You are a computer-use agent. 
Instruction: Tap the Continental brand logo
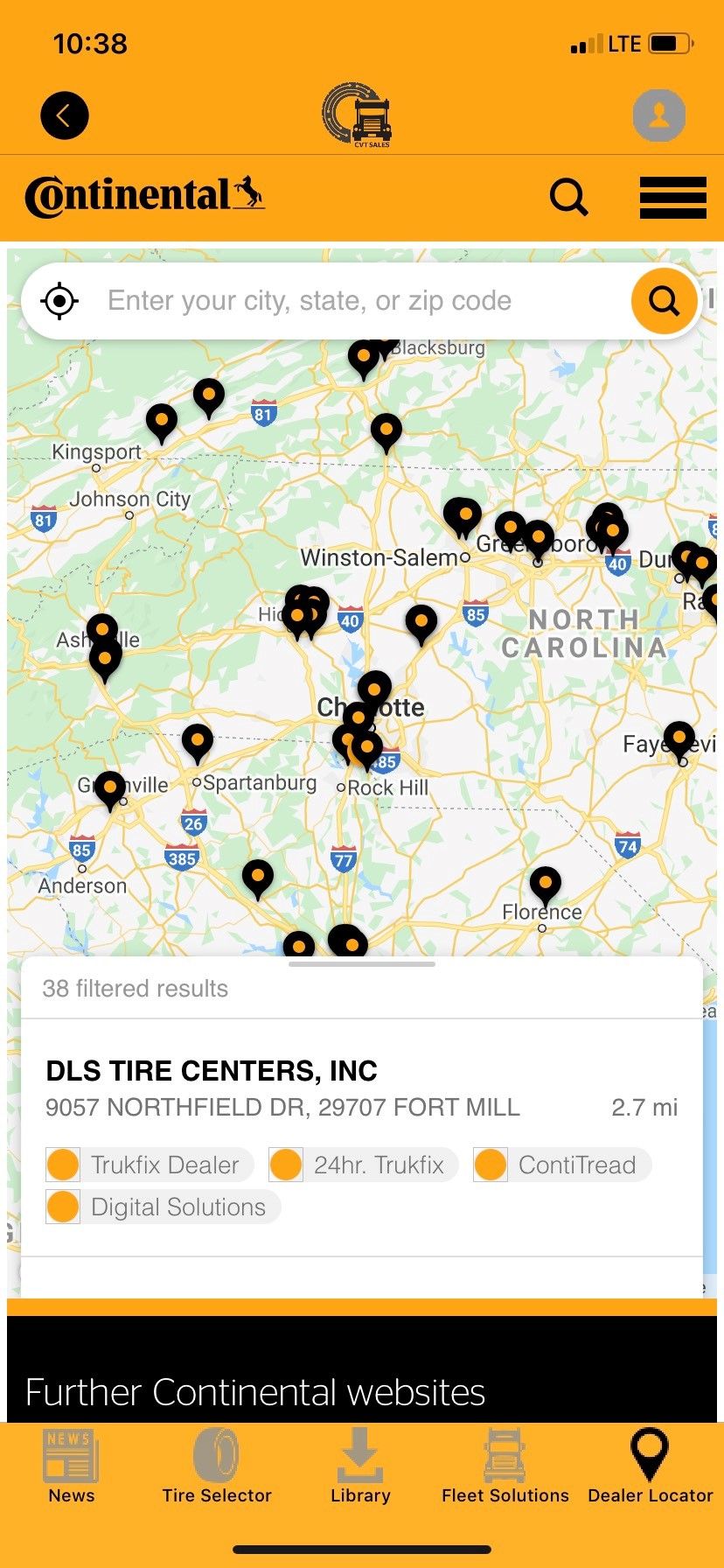147,194
